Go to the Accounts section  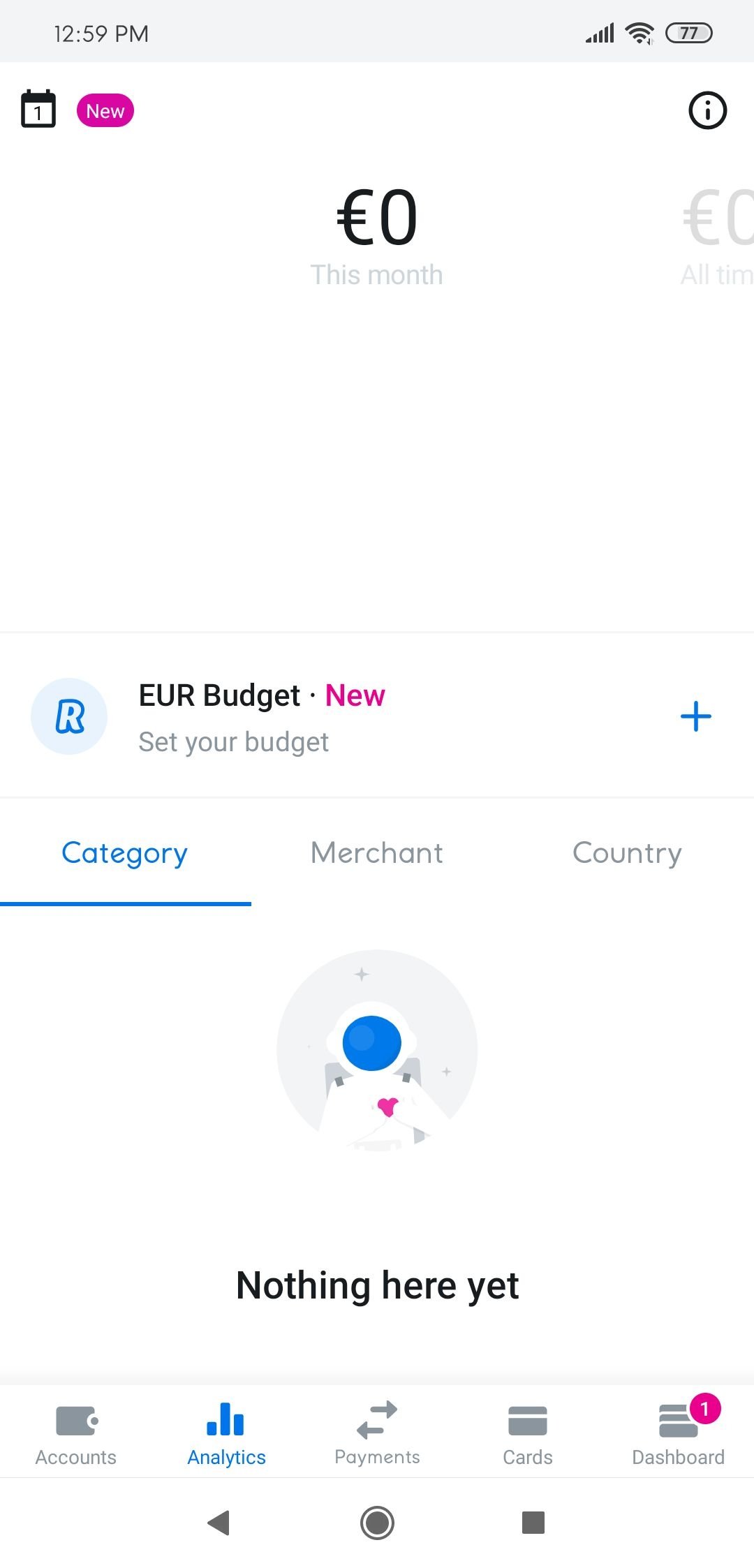point(75,1434)
